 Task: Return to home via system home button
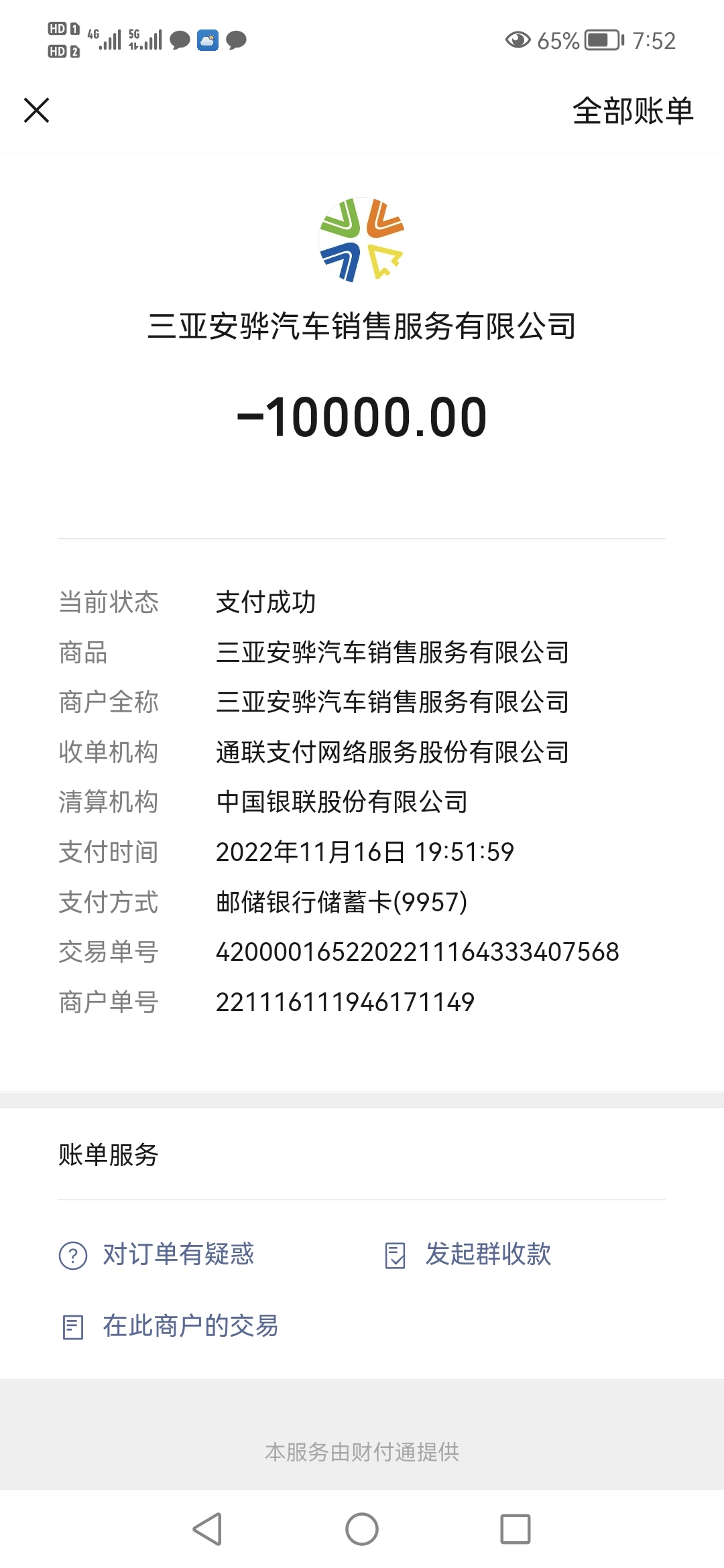[x=362, y=1529]
